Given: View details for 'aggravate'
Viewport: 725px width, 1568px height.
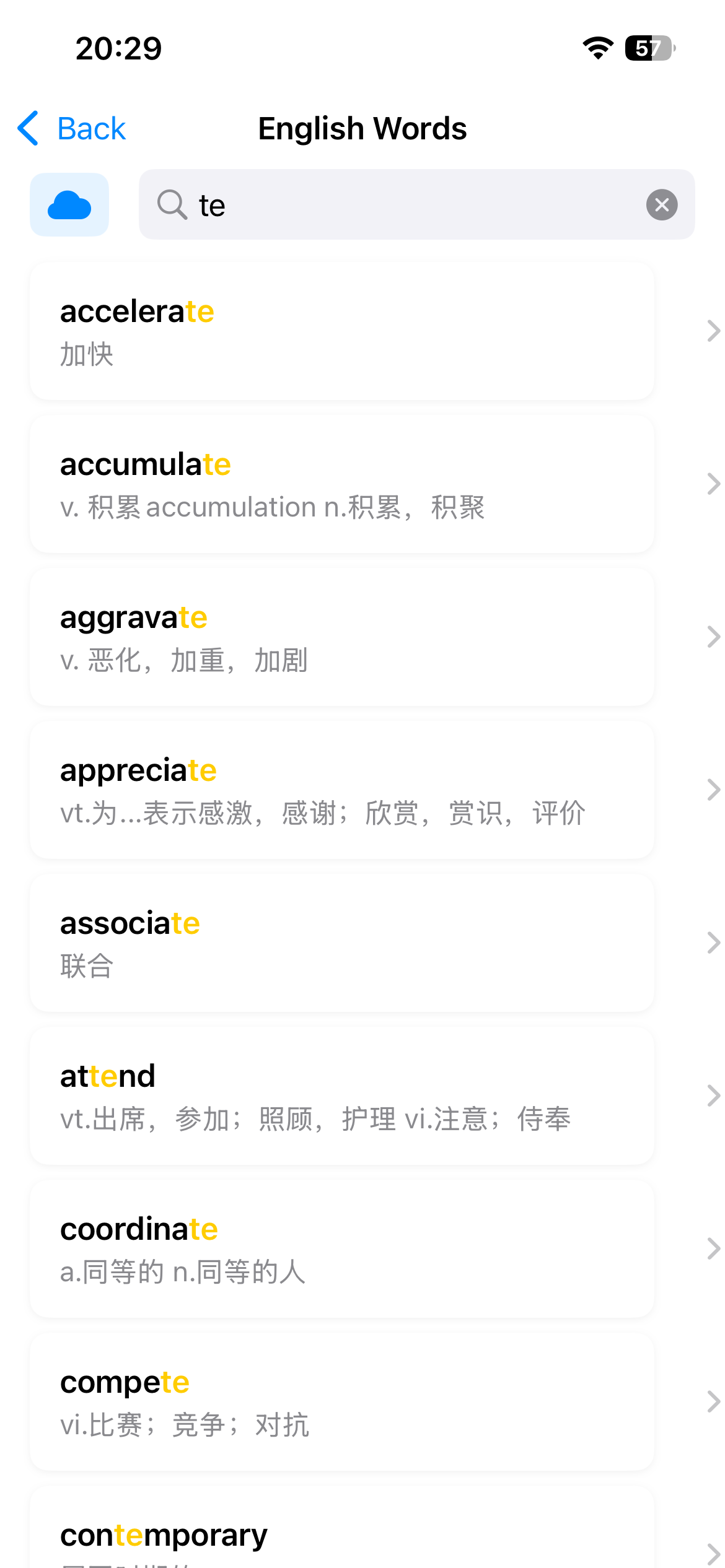Looking at the screenshot, I should coord(342,637).
